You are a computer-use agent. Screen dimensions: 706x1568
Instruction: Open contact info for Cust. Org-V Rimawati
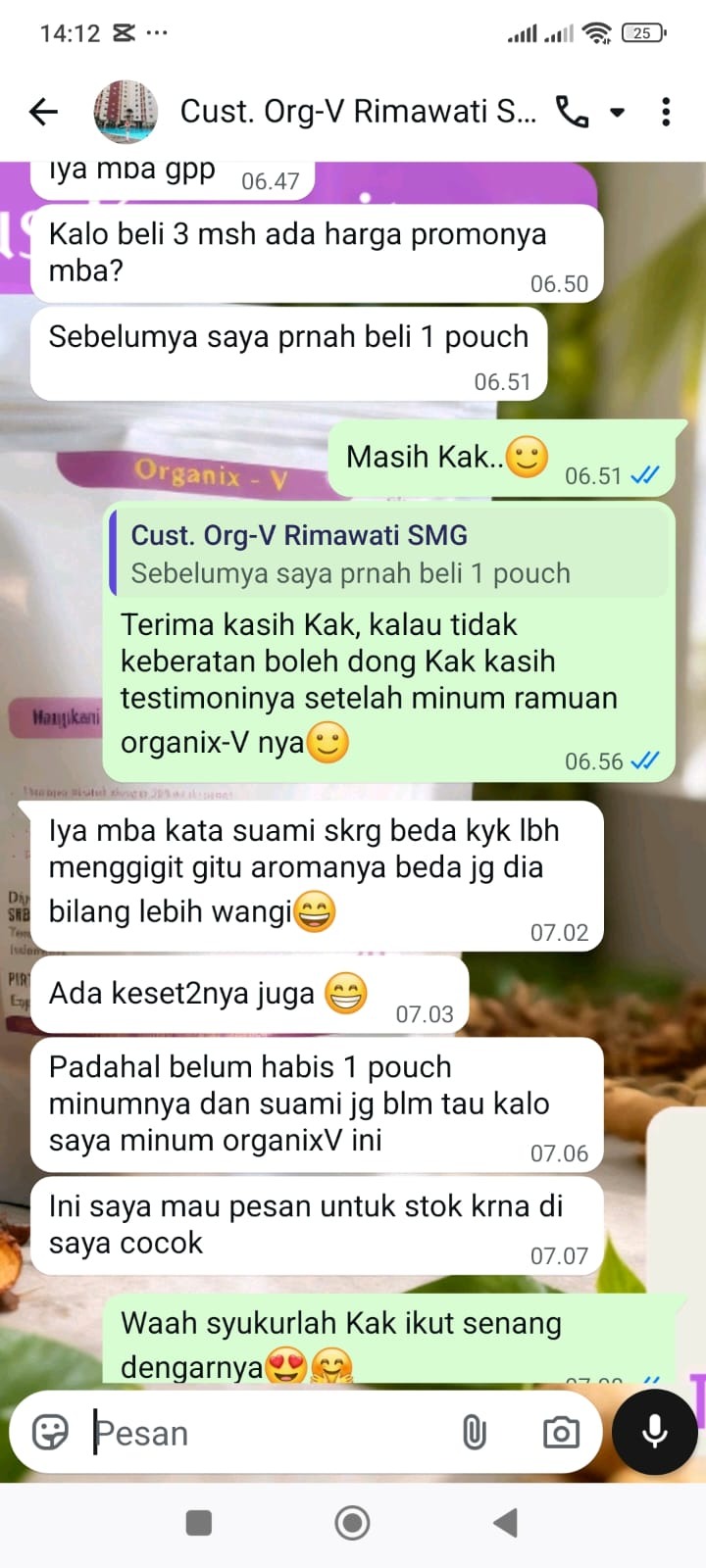pyautogui.click(x=357, y=112)
